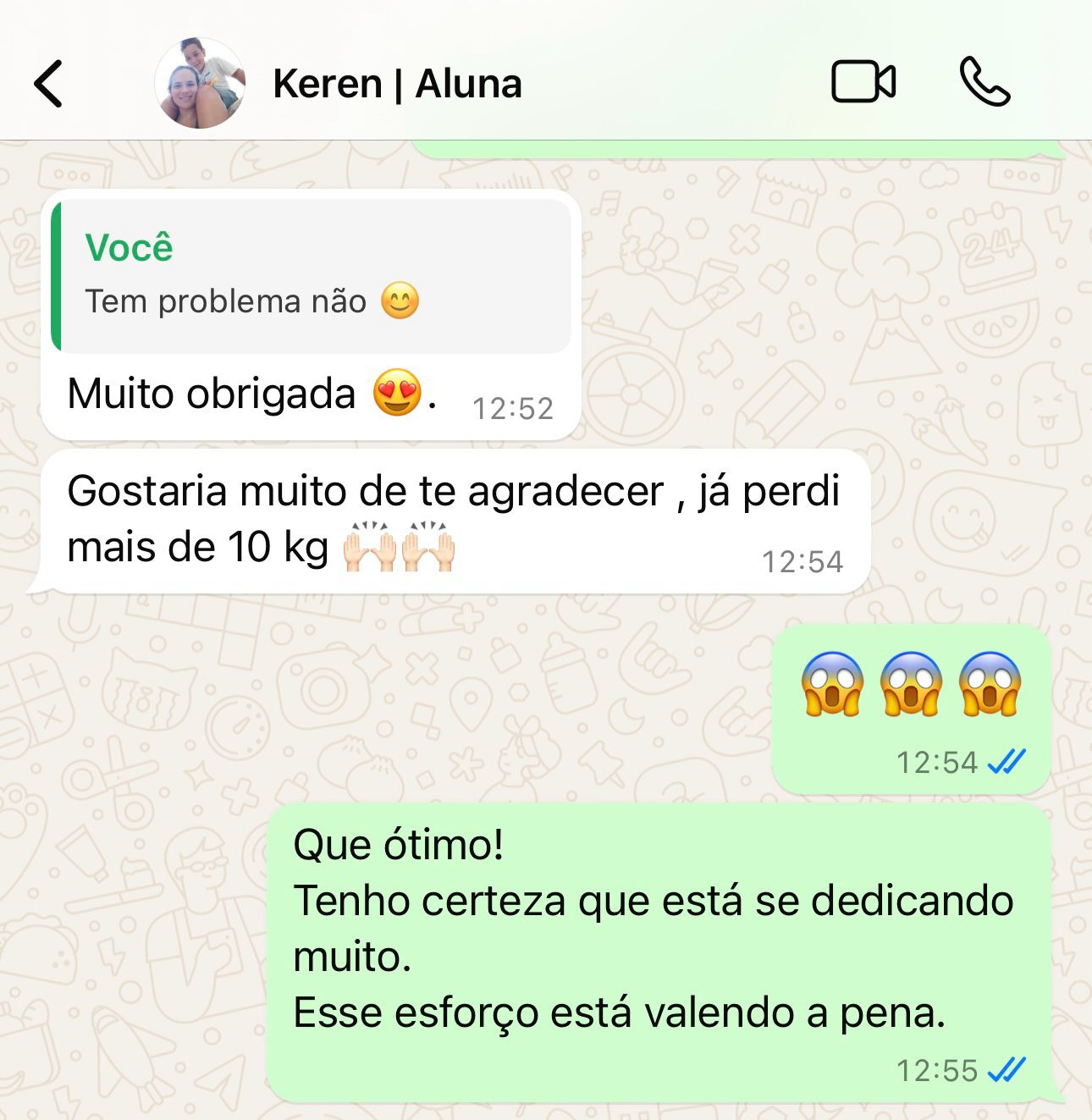Start a video call with Keren
Screen dimensions: 1092x1120
[863, 82]
